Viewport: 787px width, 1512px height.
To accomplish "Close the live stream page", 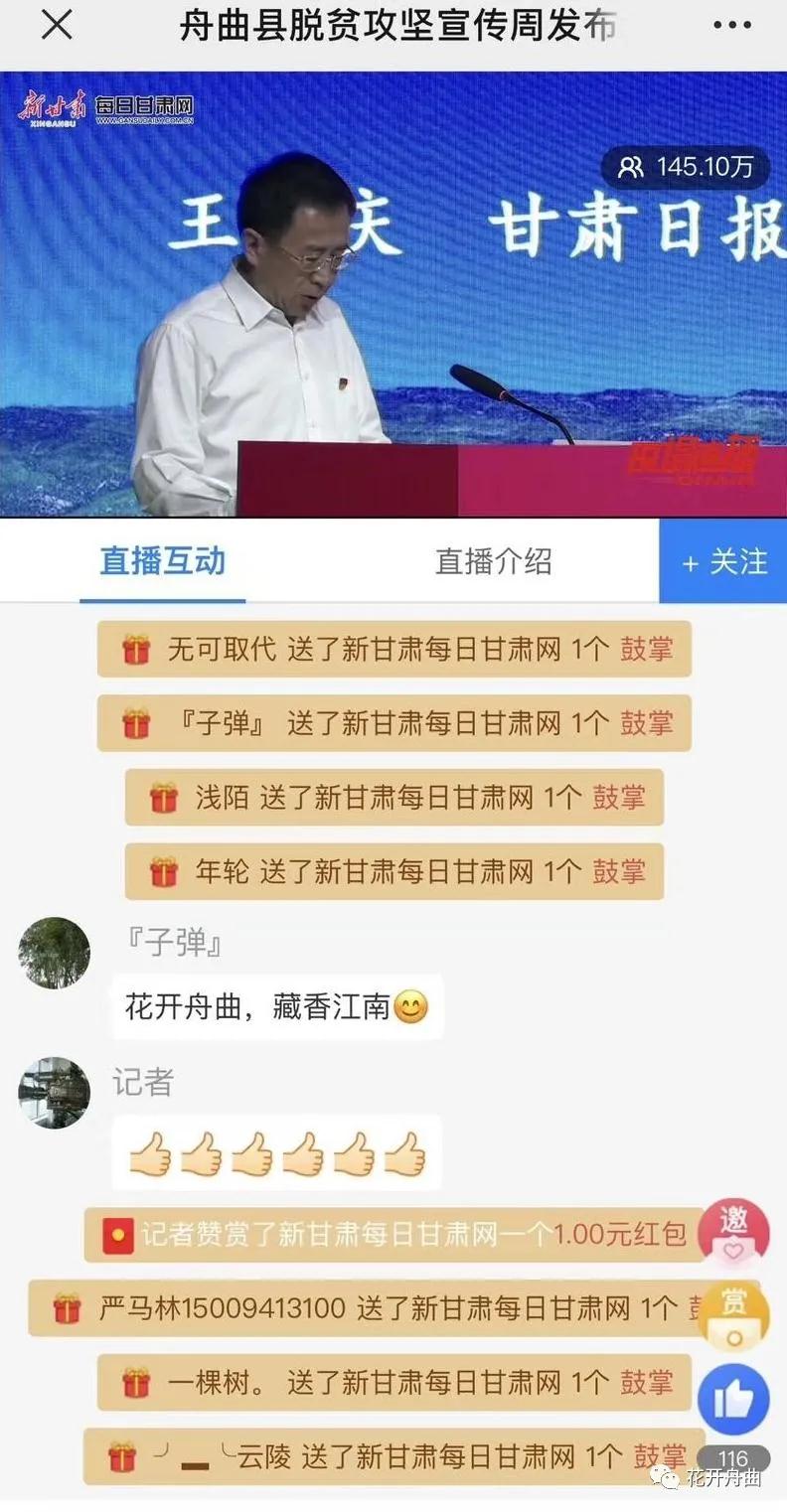I will click(57, 27).
